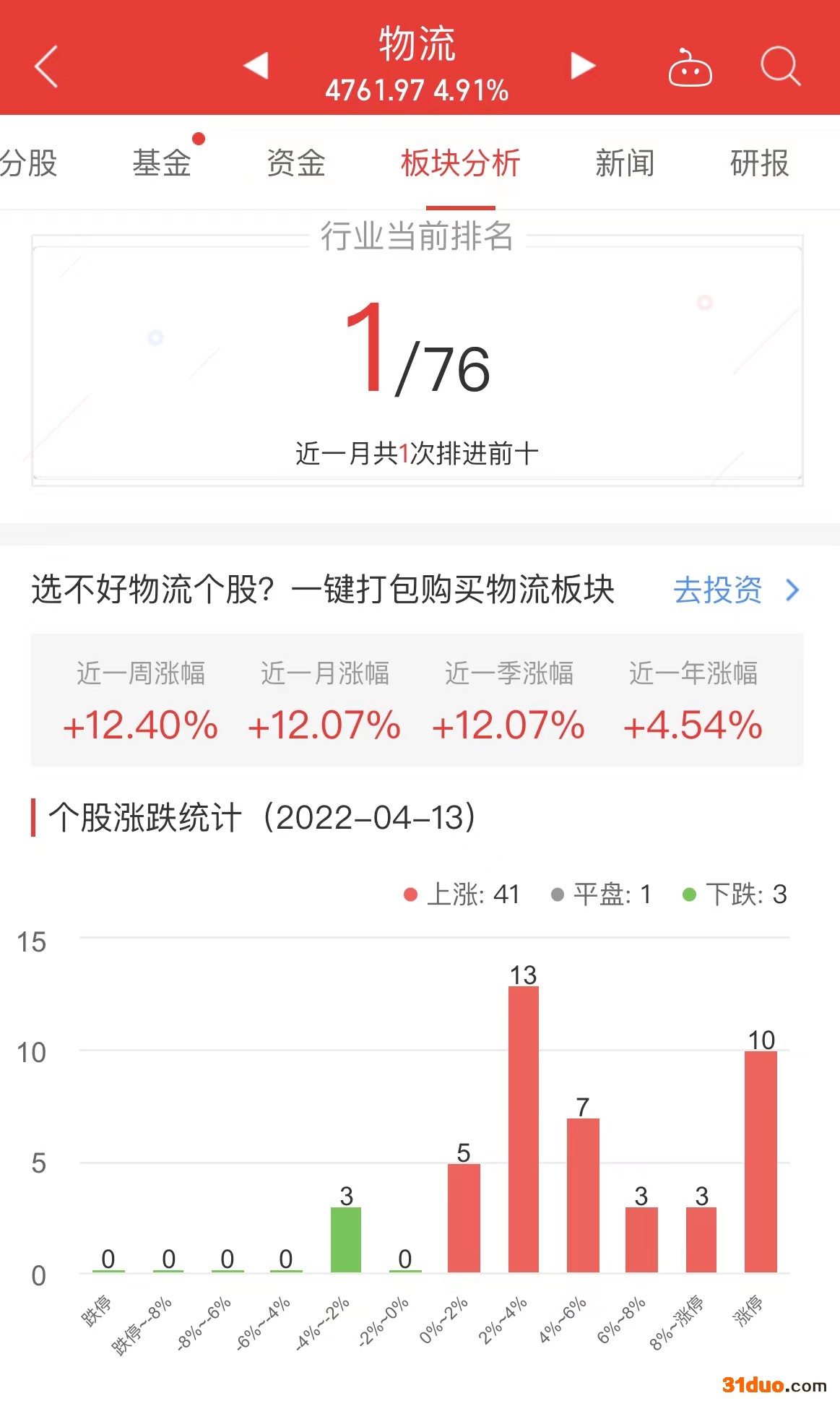Switch to the 新闻 tab

point(625,163)
